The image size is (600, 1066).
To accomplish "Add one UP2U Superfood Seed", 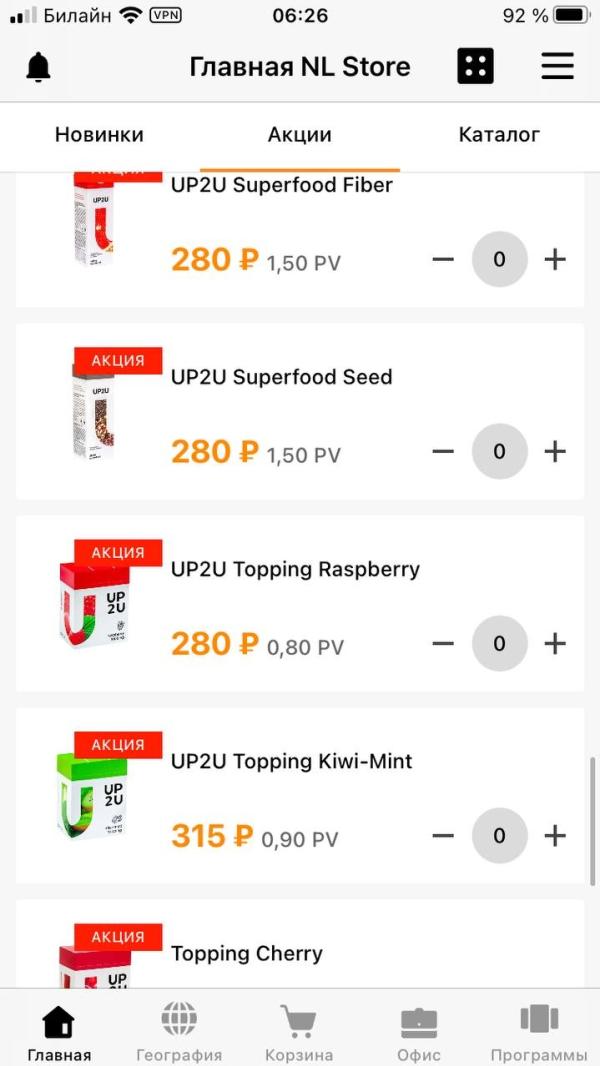I will [555, 452].
